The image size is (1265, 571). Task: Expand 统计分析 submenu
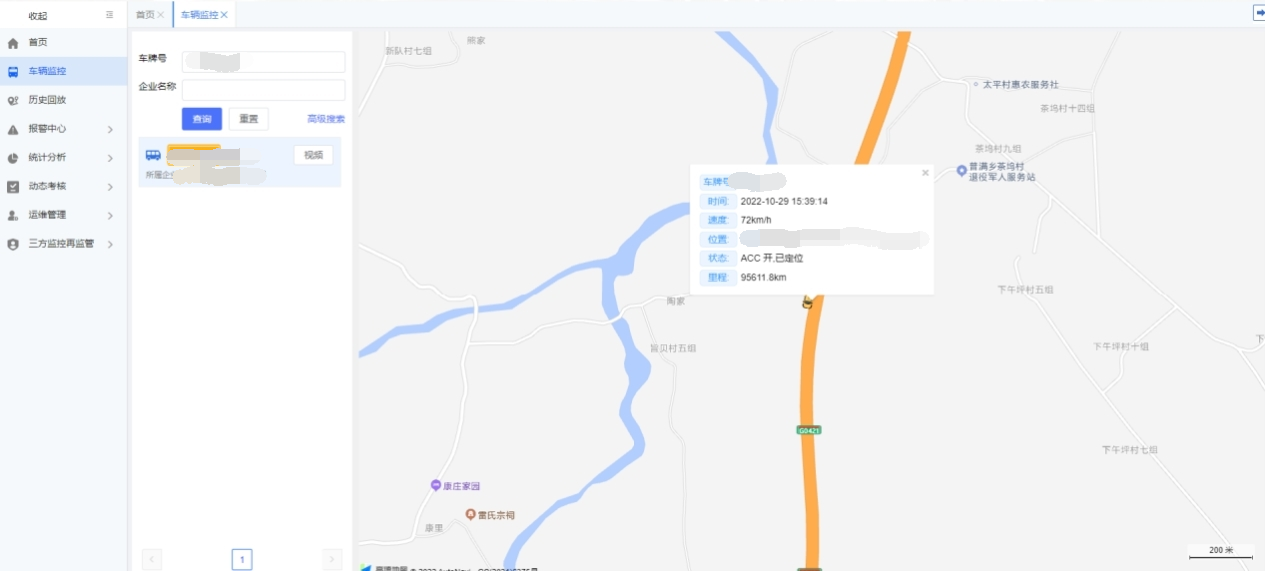click(x=60, y=158)
